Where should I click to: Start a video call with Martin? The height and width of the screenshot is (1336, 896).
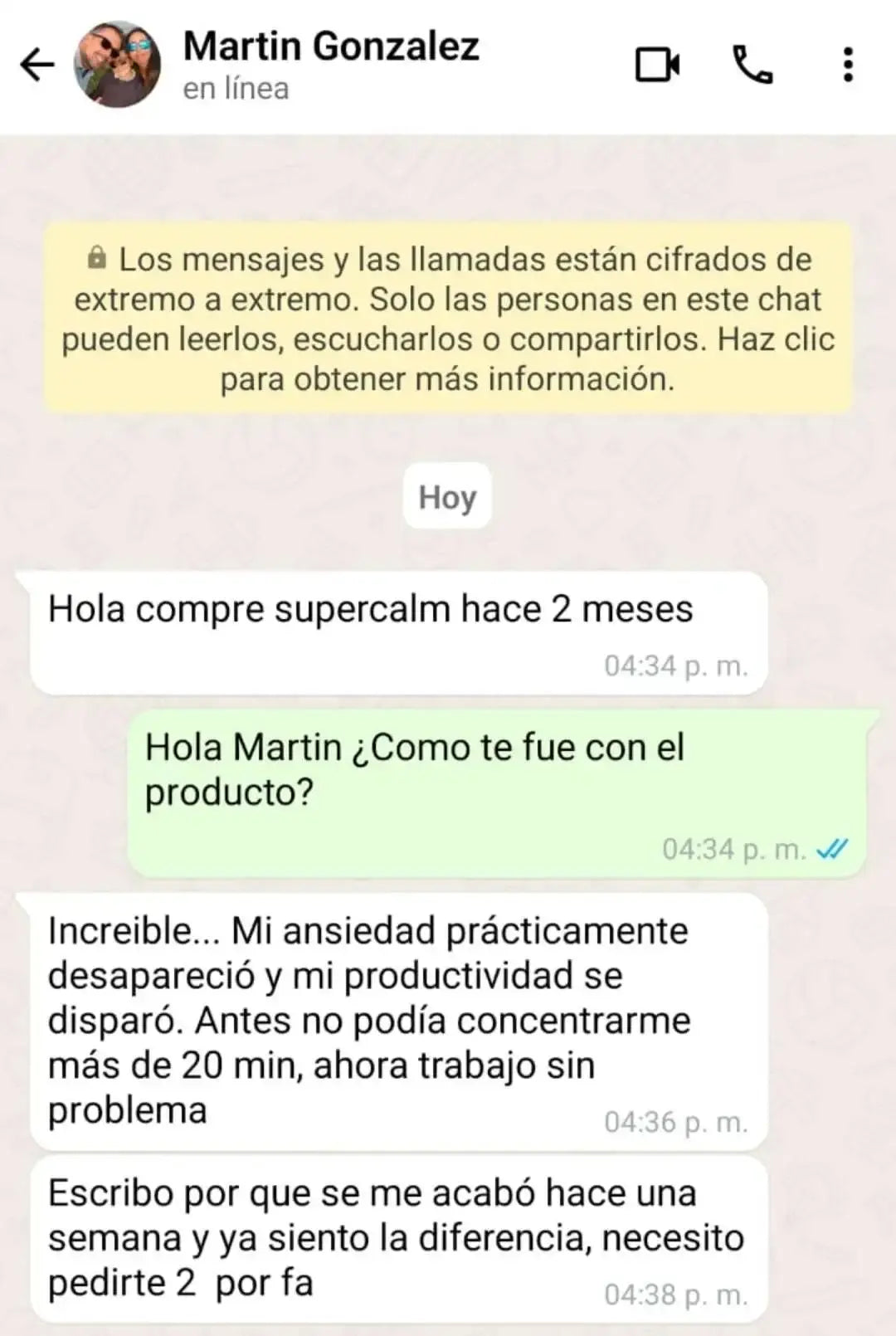658,65
